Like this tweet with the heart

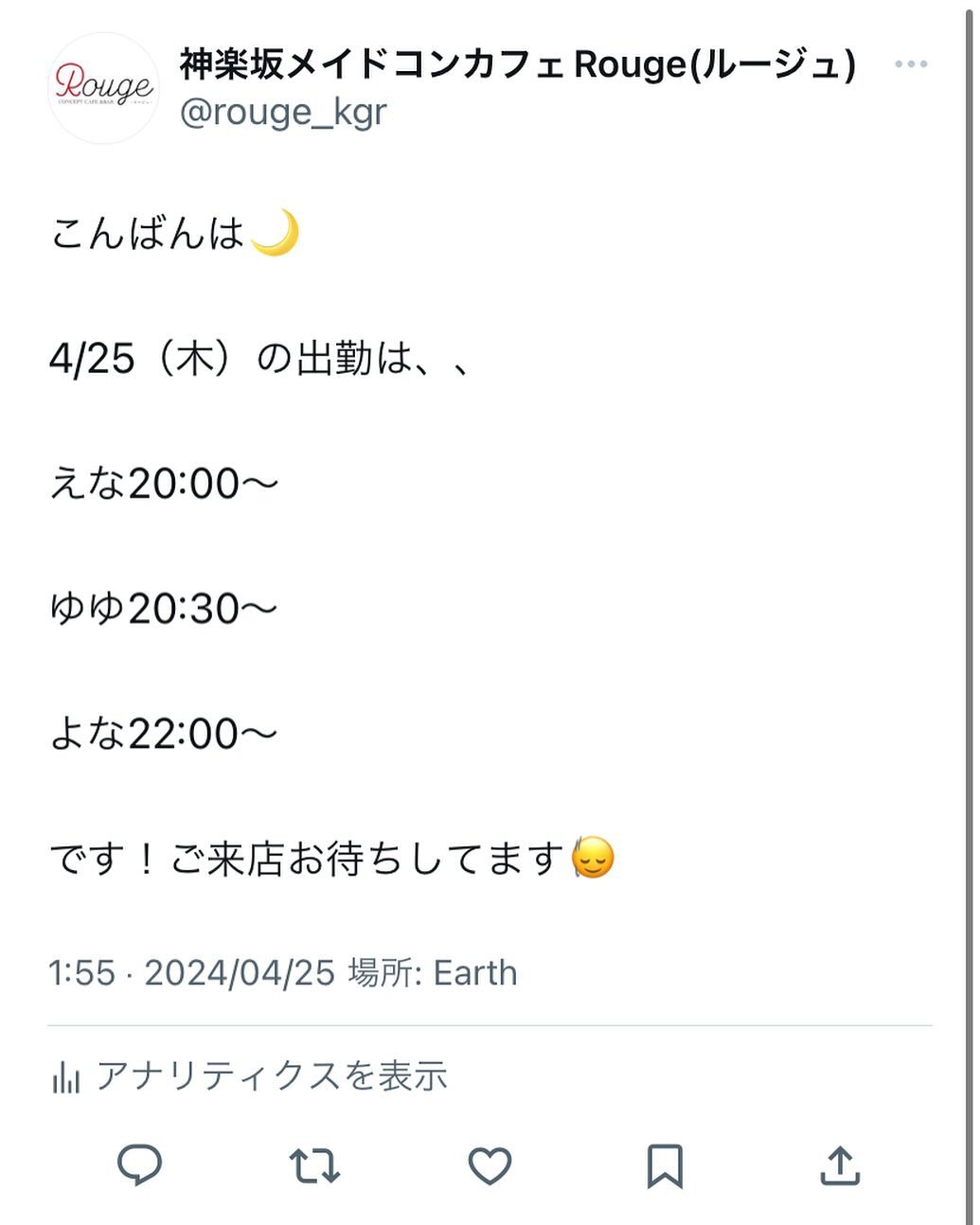point(490,1166)
